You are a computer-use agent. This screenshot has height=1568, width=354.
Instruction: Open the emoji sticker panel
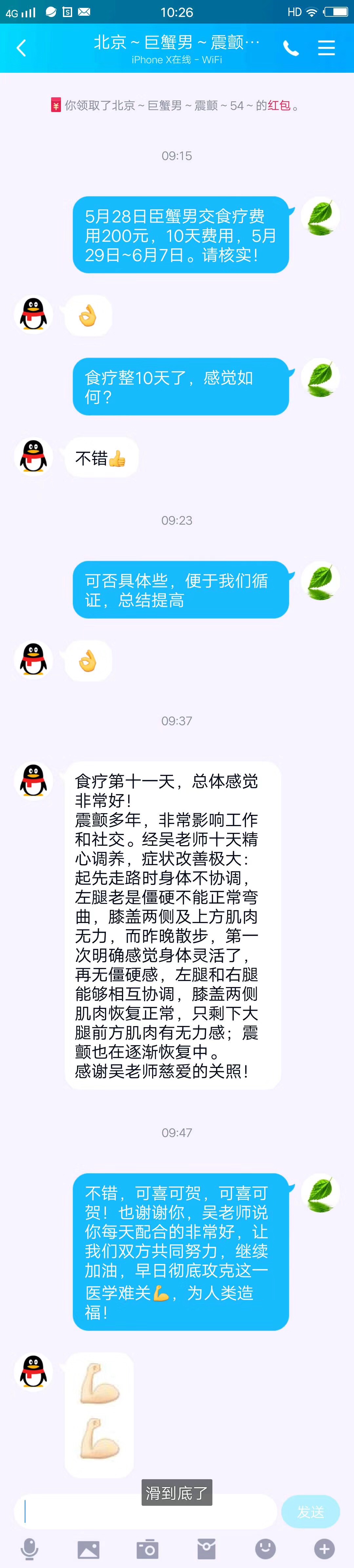coord(265,1549)
